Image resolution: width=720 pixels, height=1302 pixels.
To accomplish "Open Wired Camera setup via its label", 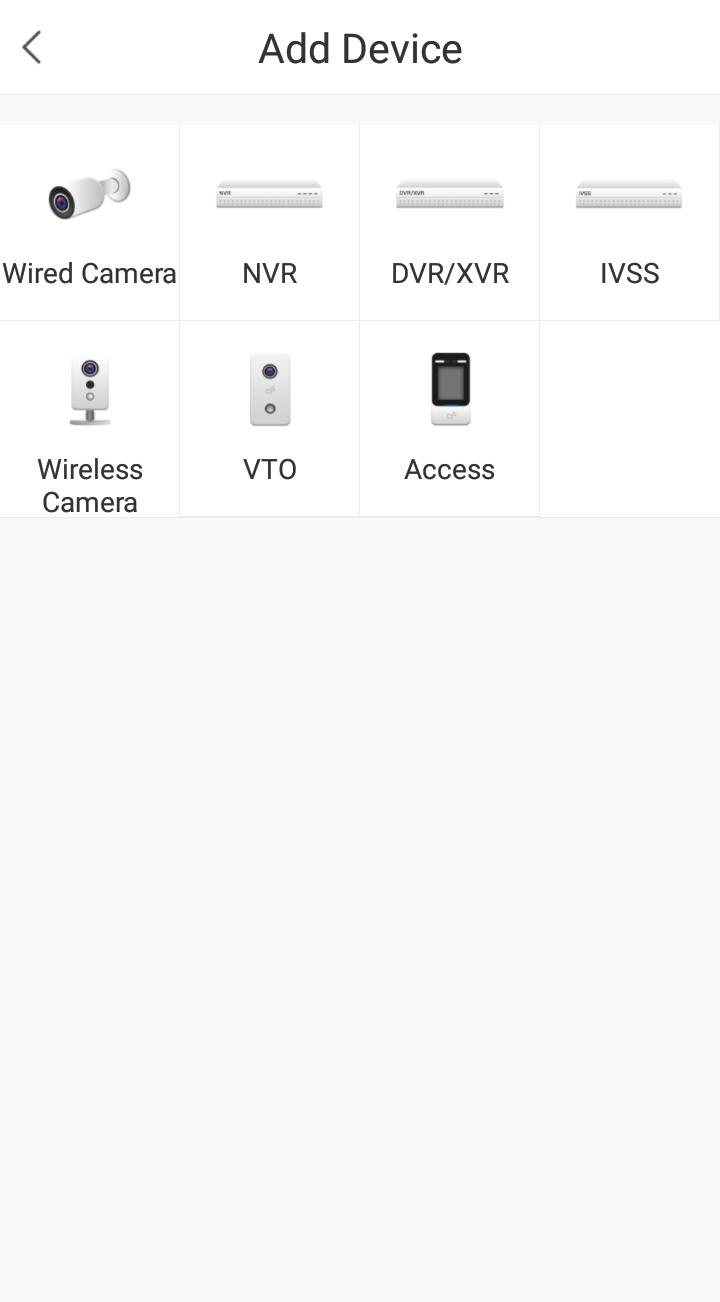I will pos(89,273).
